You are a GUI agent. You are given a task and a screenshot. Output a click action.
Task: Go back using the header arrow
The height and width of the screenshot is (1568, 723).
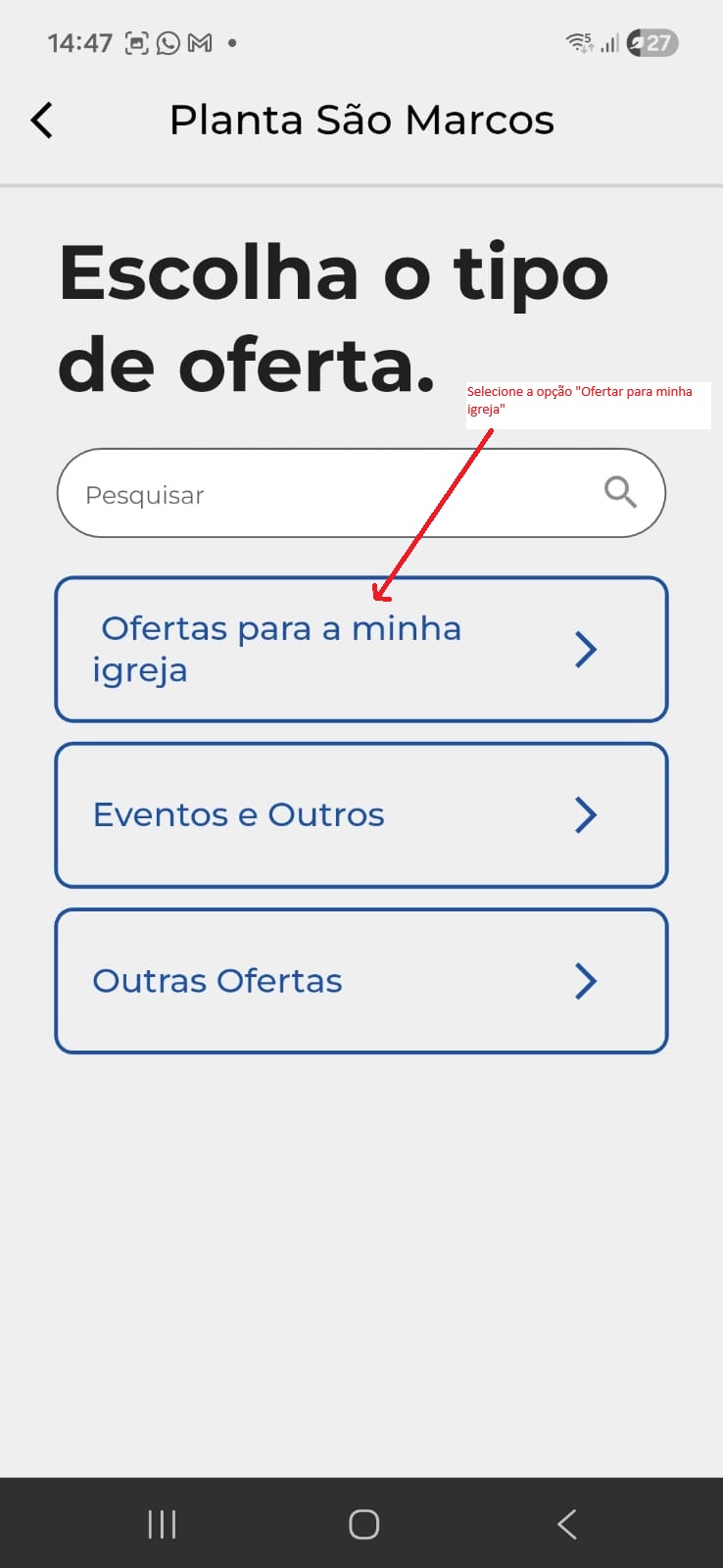42,121
